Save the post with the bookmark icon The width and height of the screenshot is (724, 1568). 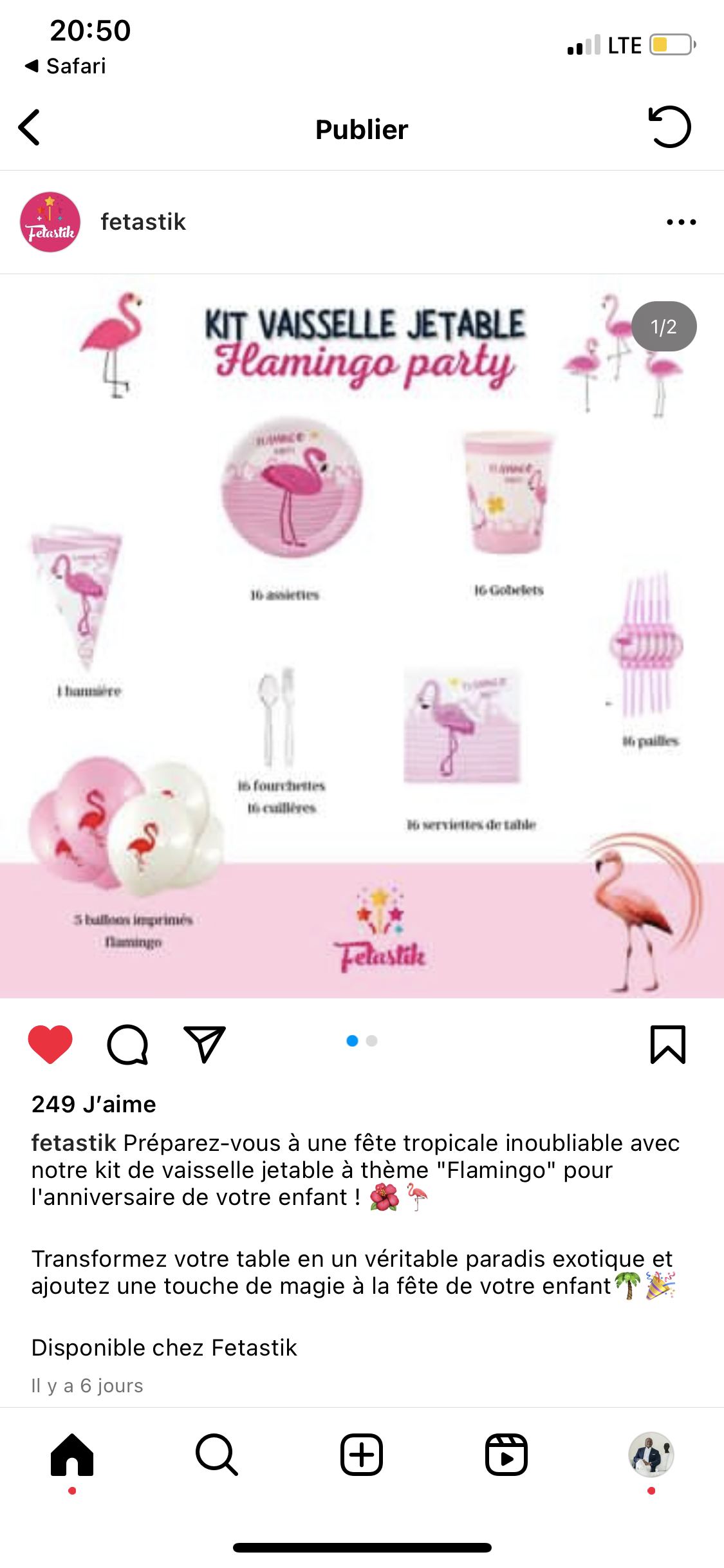tap(668, 1044)
